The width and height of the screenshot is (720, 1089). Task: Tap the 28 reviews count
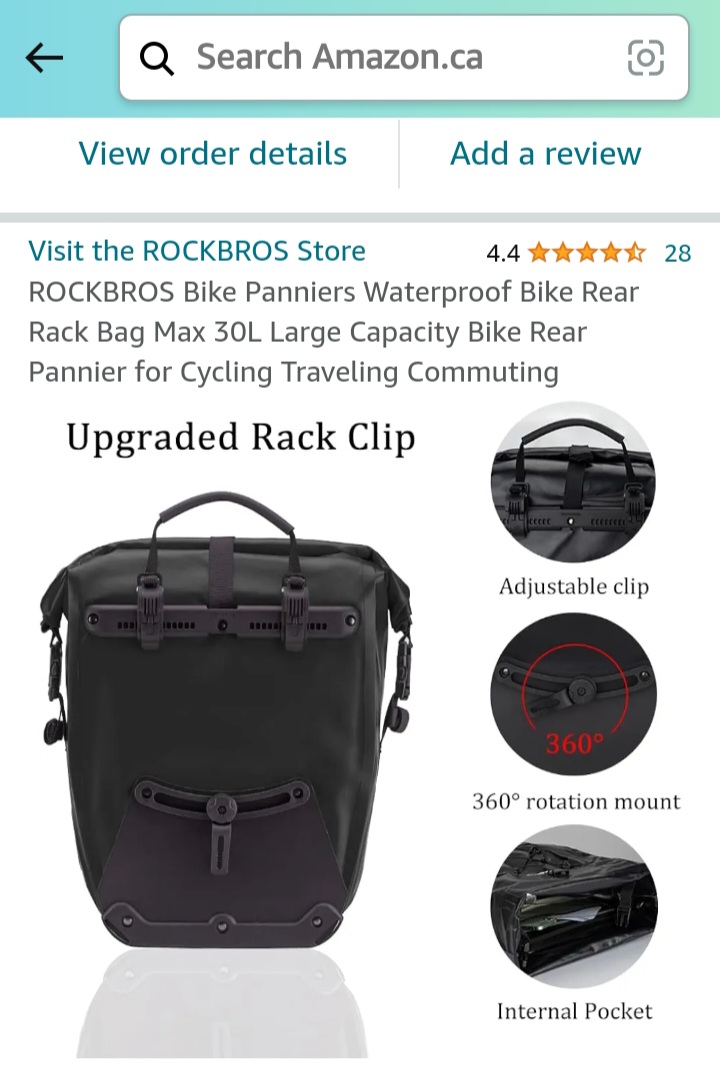coord(677,254)
